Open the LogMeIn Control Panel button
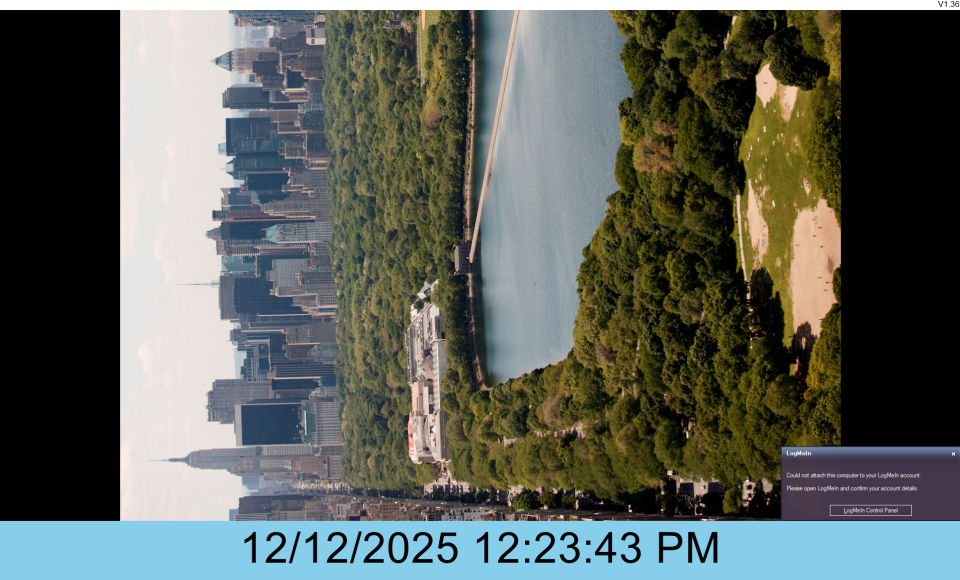 (870, 510)
